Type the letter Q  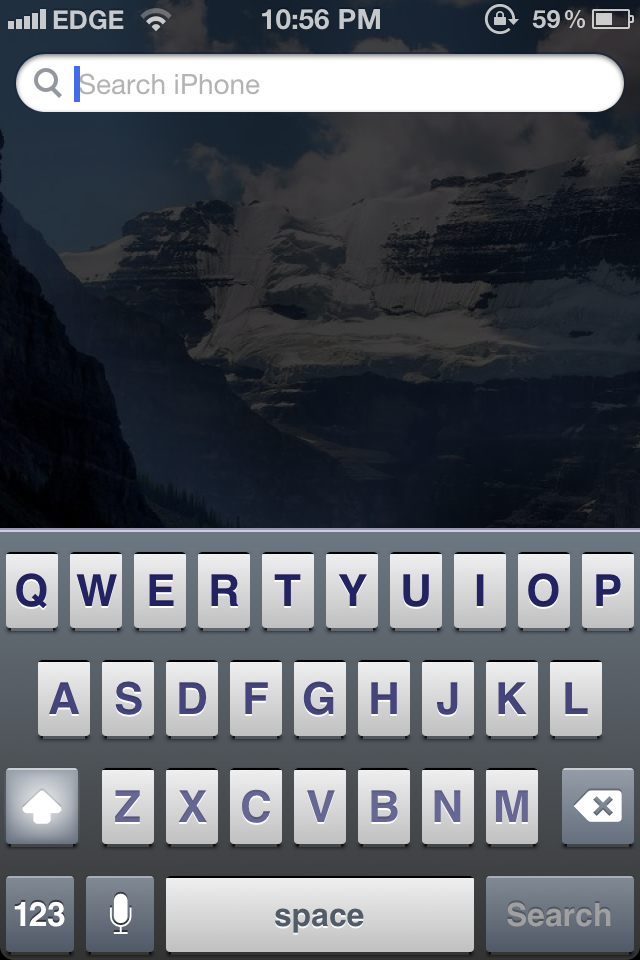[32, 591]
